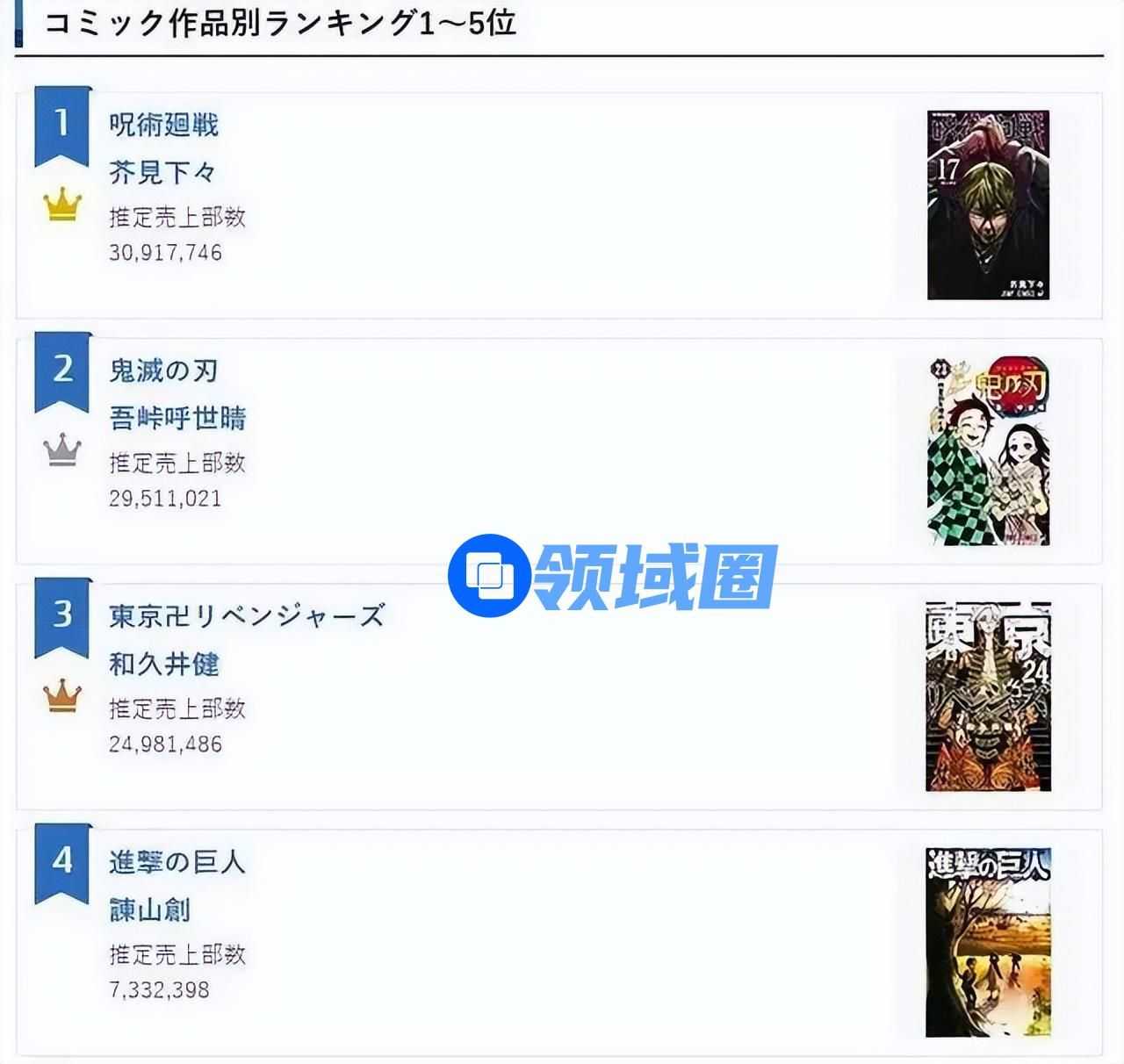Open author 諫山創 link
This screenshot has height=1064, width=1124.
(x=149, y=909)
